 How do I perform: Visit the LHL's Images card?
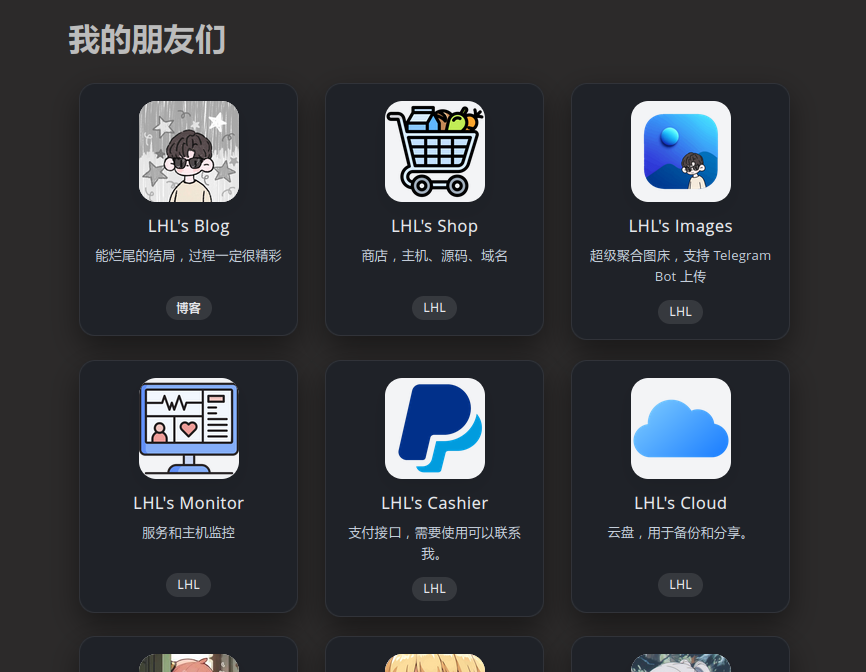coord(680,226)
